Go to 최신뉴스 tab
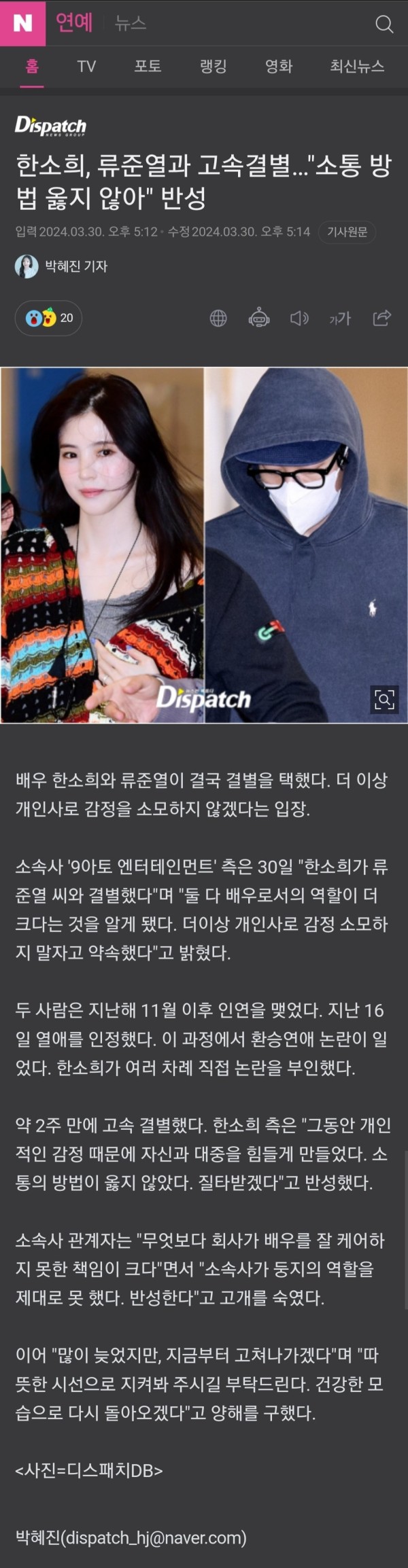The image size is (408, 1568). [357, 66]
